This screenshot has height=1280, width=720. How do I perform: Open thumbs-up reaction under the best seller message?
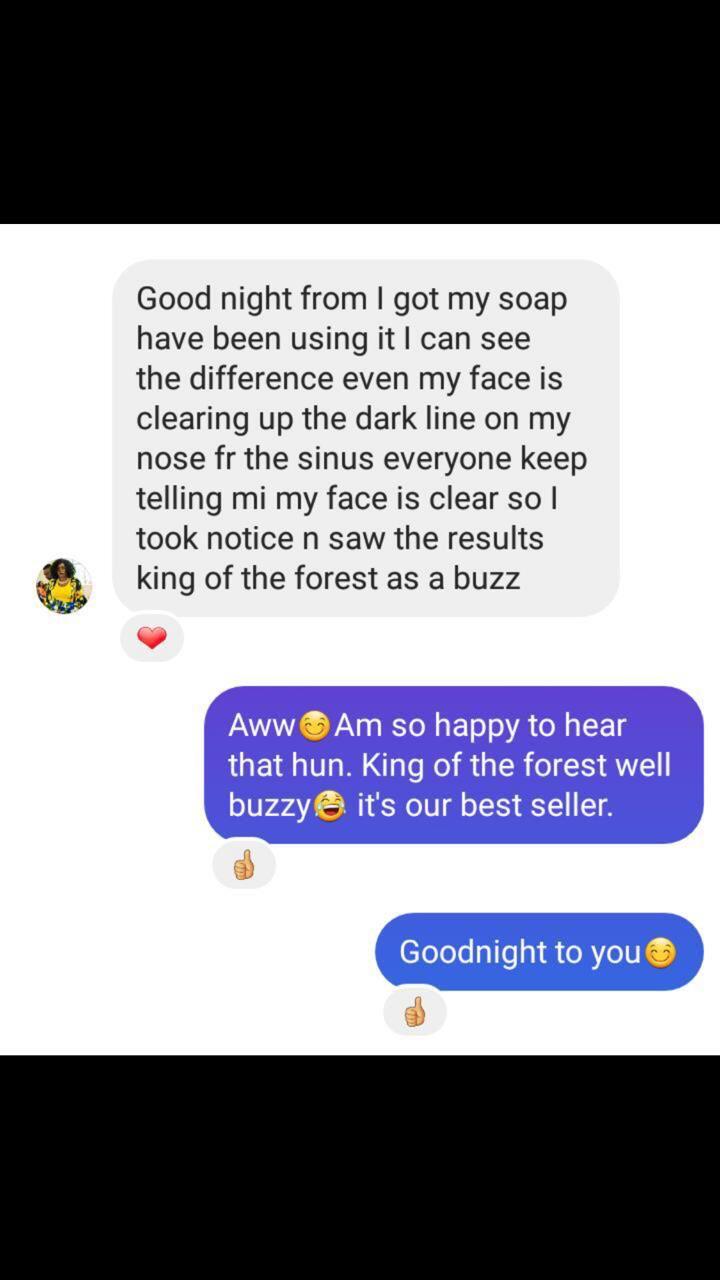tap(244, 865)
